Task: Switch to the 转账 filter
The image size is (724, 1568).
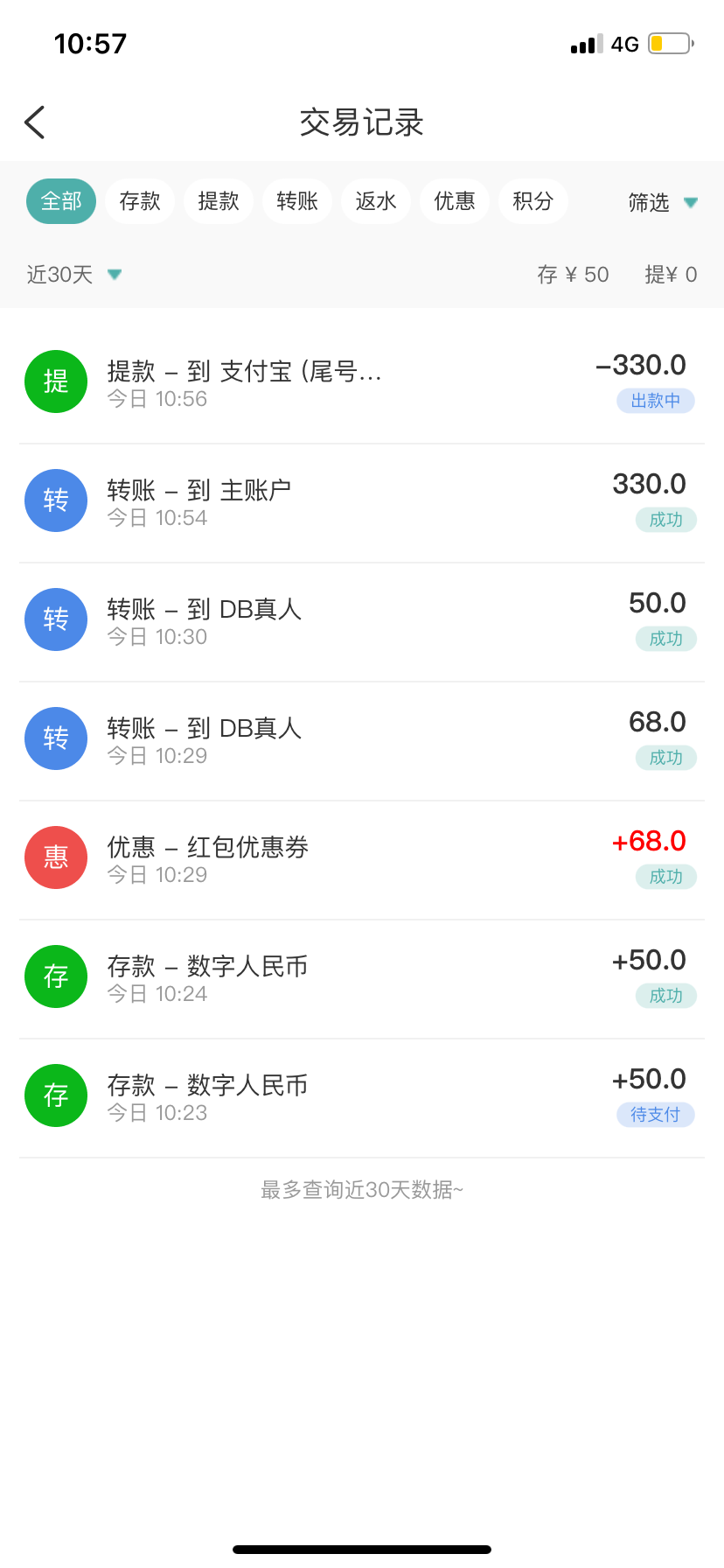Action: (x=297, y=201)
